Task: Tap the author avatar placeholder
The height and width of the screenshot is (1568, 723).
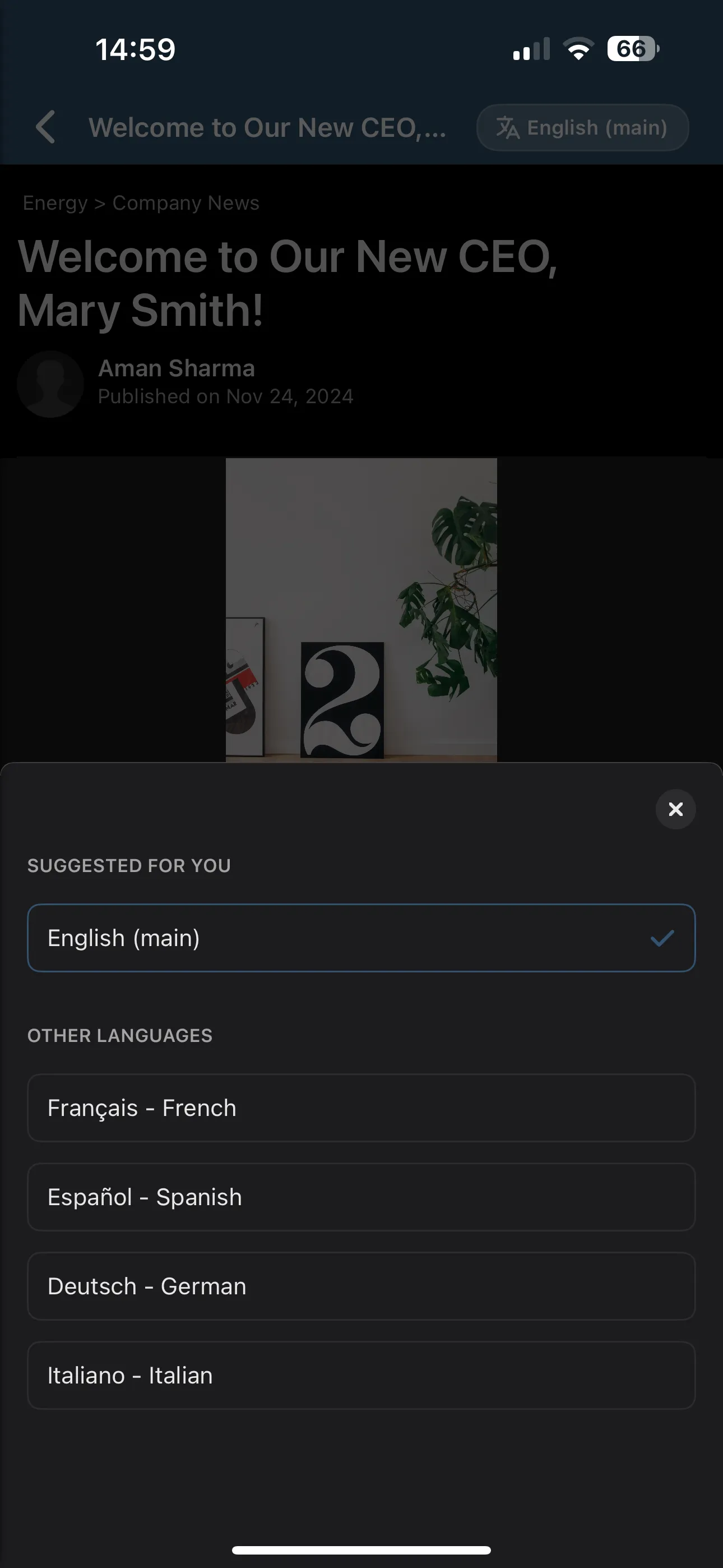Action: coord(51,384)
